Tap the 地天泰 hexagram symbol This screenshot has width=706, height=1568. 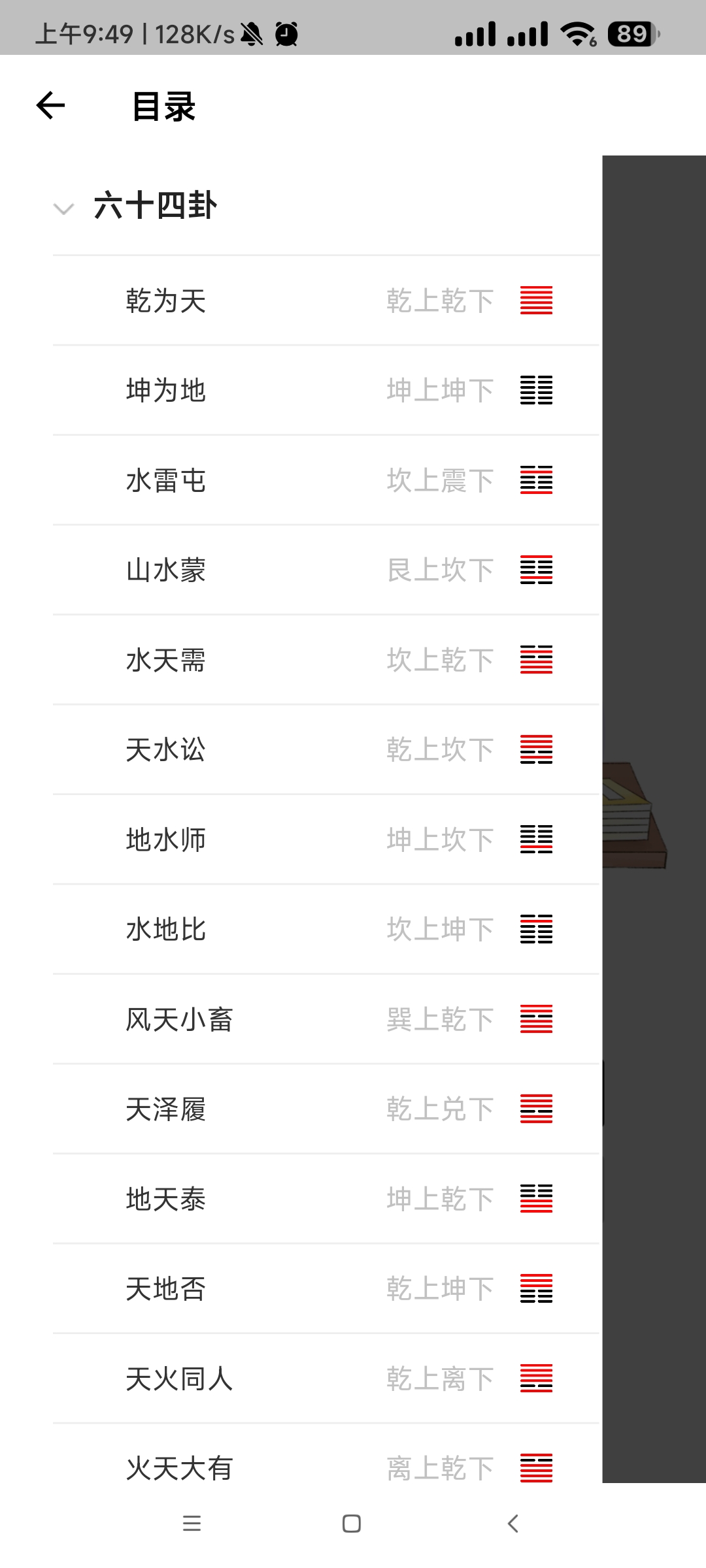coord(535,1199)
